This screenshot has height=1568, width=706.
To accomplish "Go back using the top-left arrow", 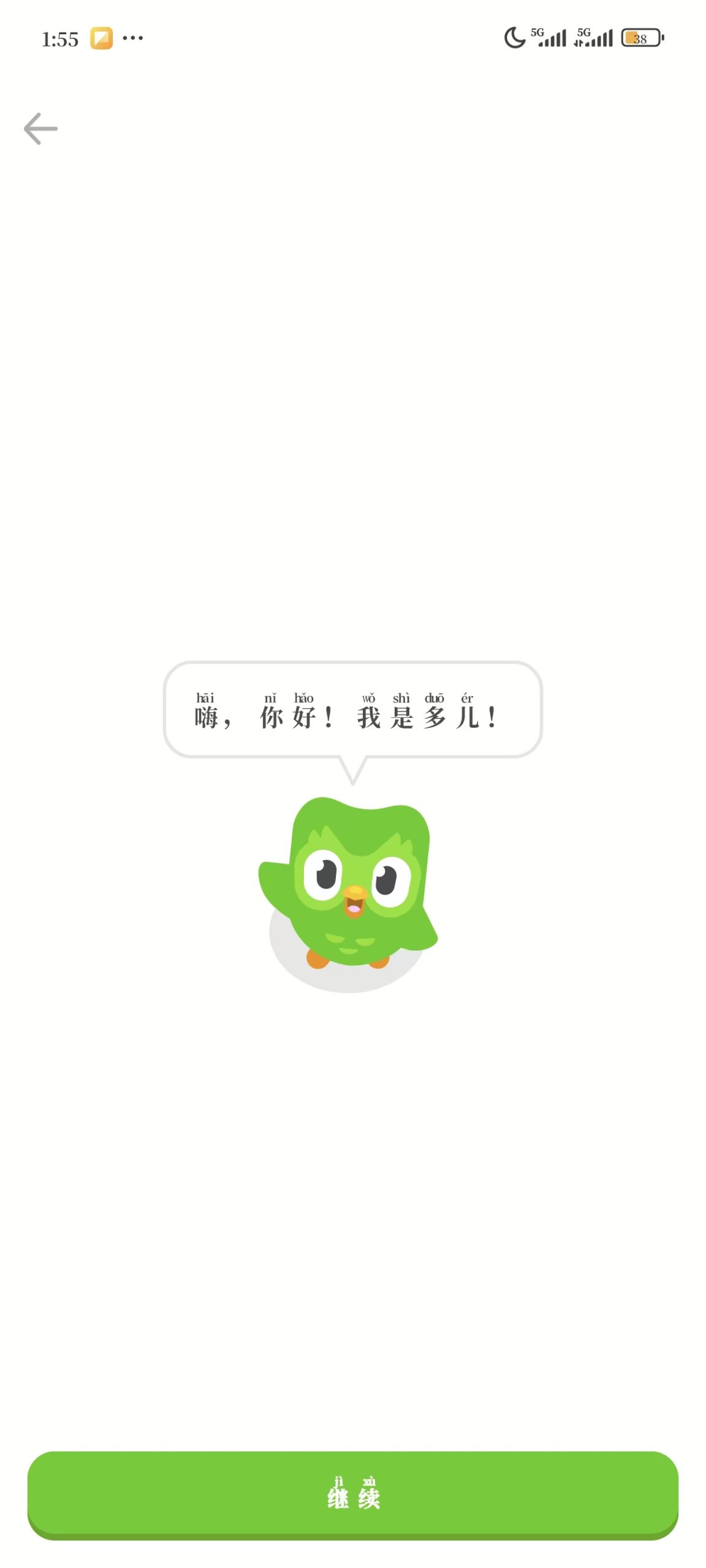I will point(40,129).
